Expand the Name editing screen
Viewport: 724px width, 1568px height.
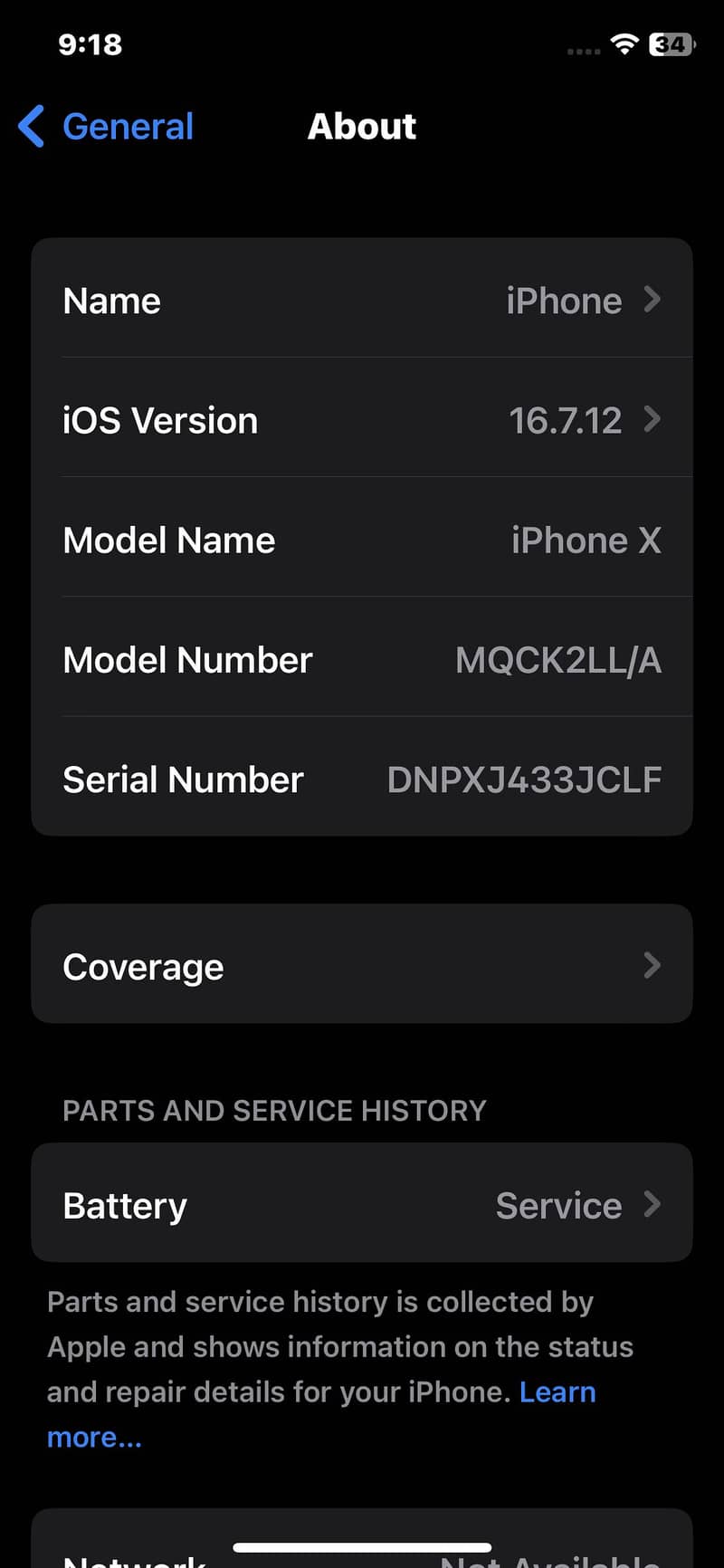362,300
